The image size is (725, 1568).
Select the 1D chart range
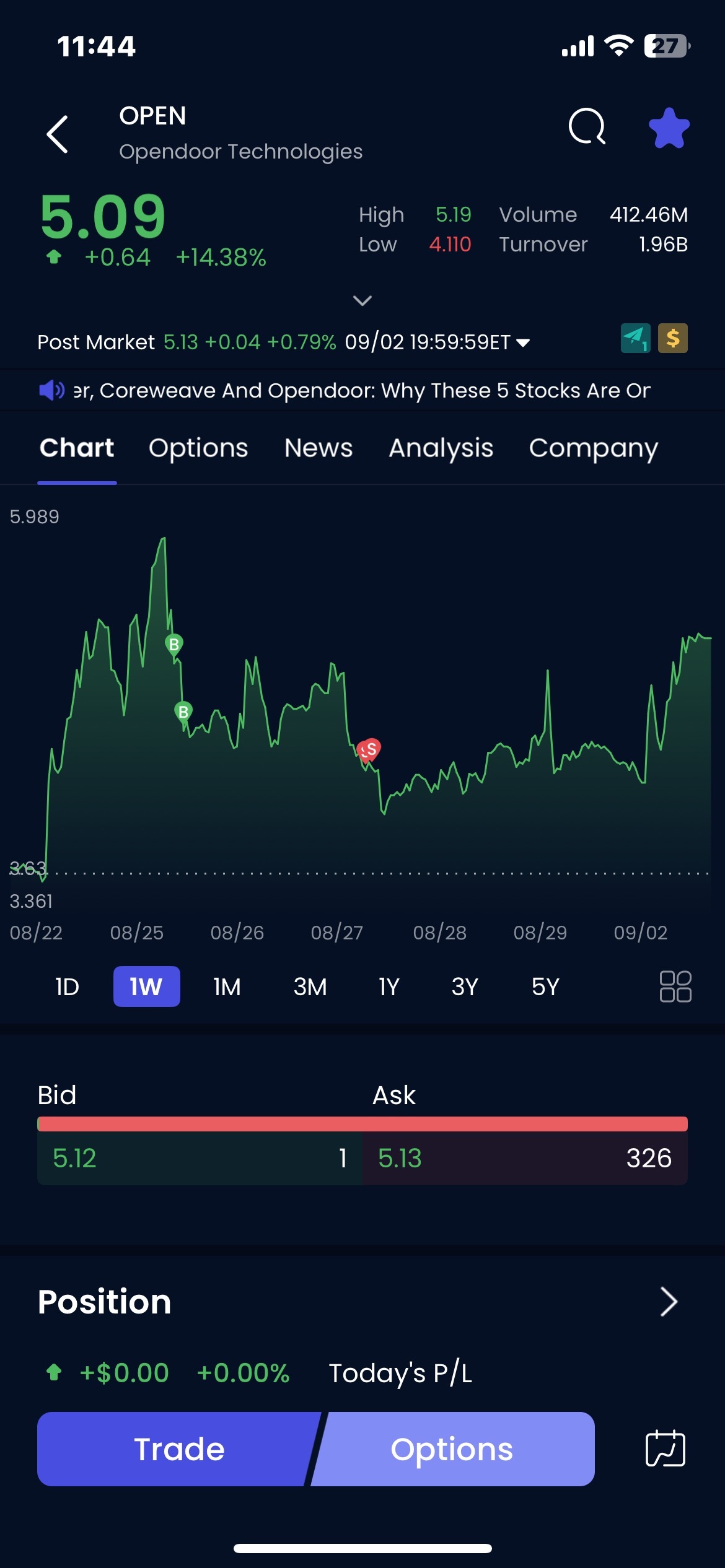(68, 987)
